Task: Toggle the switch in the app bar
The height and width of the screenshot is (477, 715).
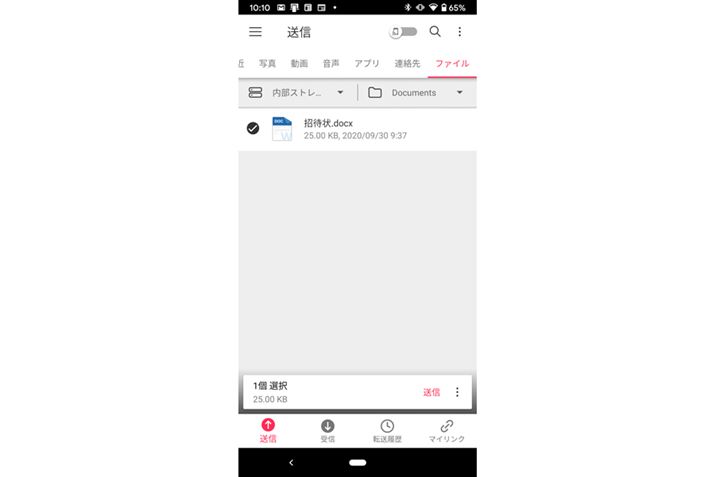Action: click(x=403, y=32)
